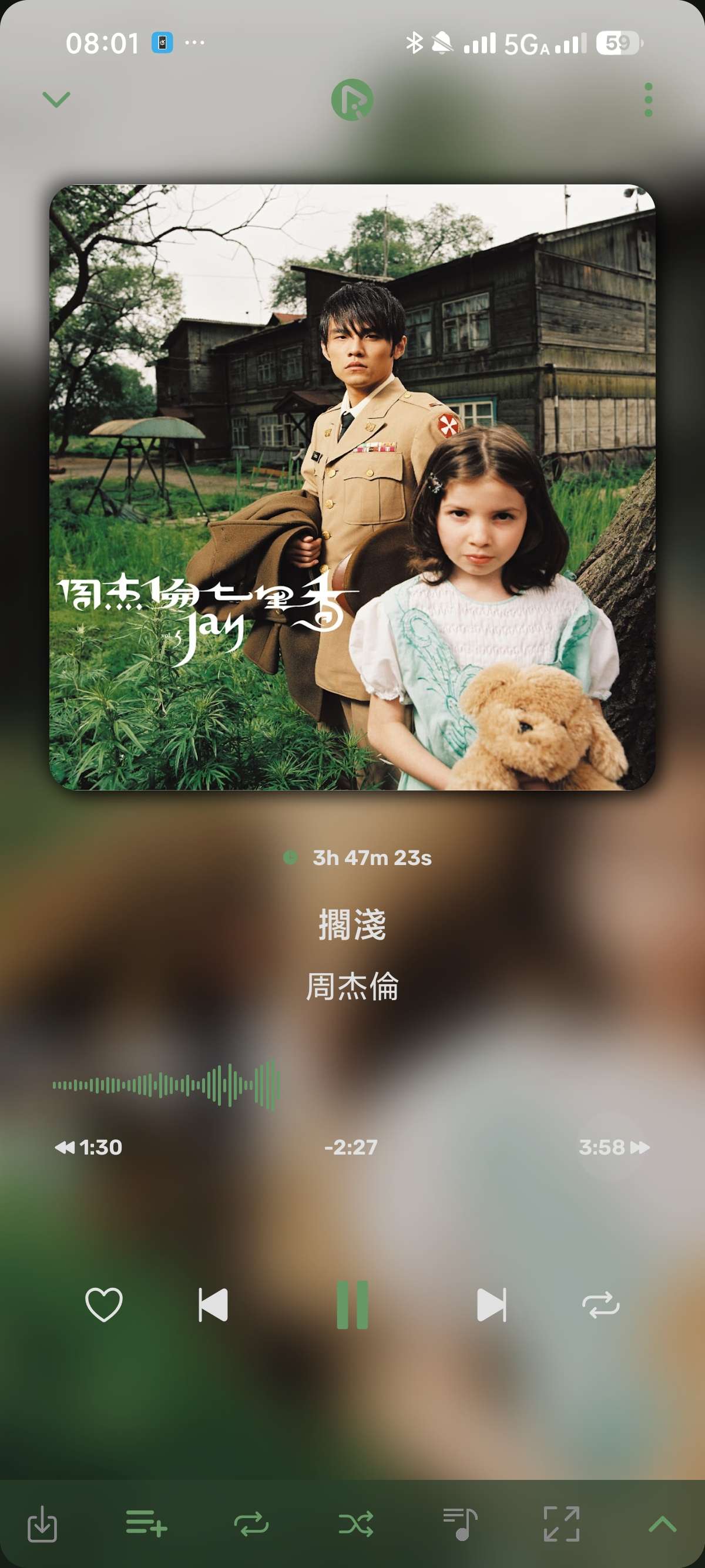
Task: Download the current song
Action: coord(42,1524)
